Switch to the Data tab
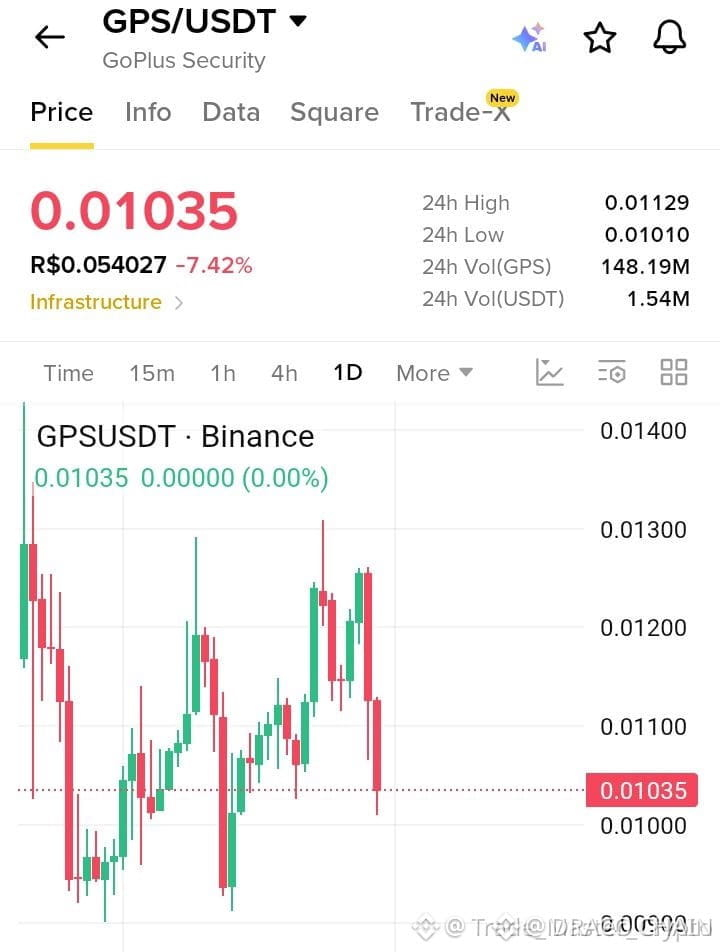The height and width of the screenshot is (952, 720). (231, 112)
